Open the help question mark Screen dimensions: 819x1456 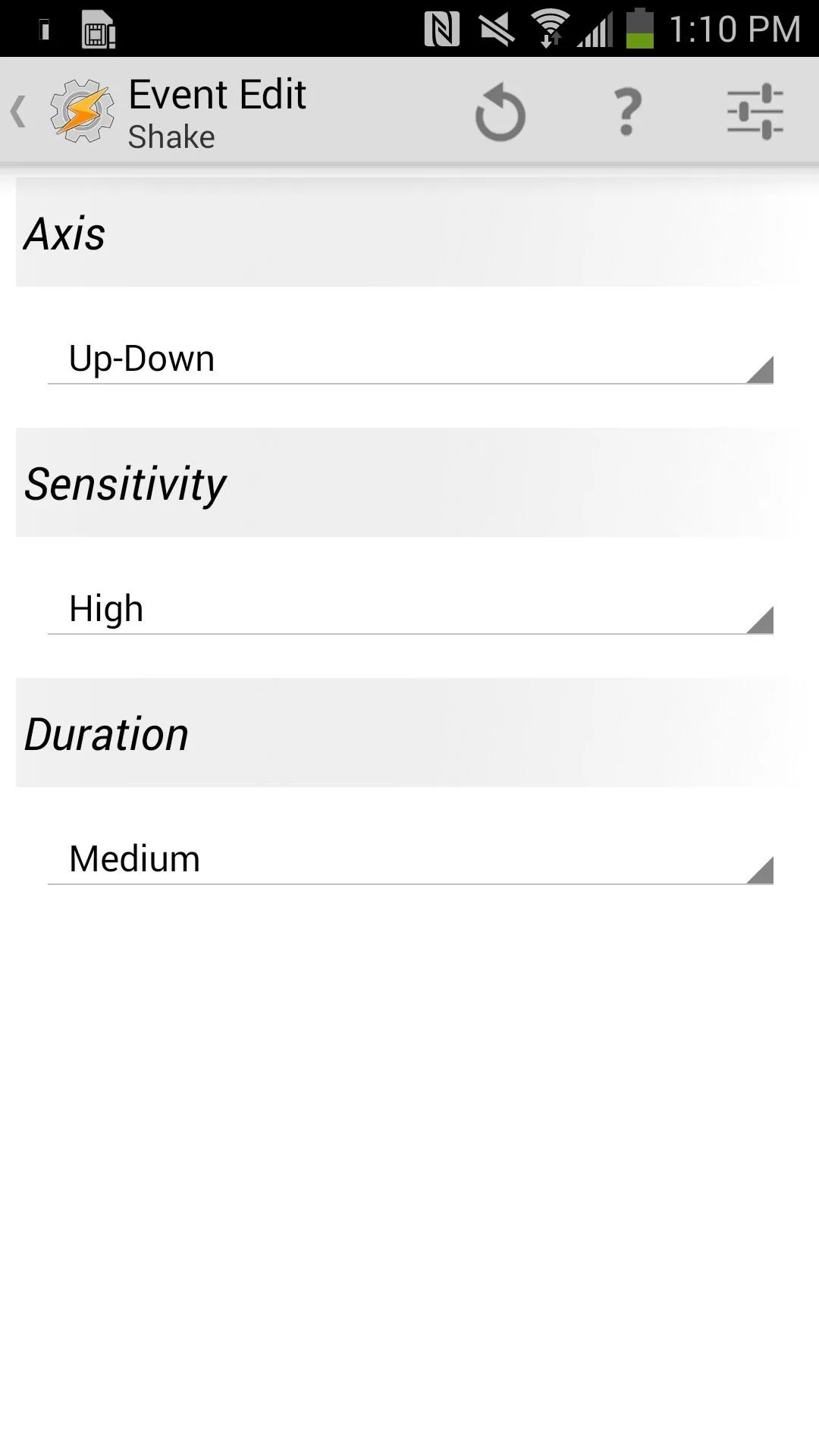(627, 111)
